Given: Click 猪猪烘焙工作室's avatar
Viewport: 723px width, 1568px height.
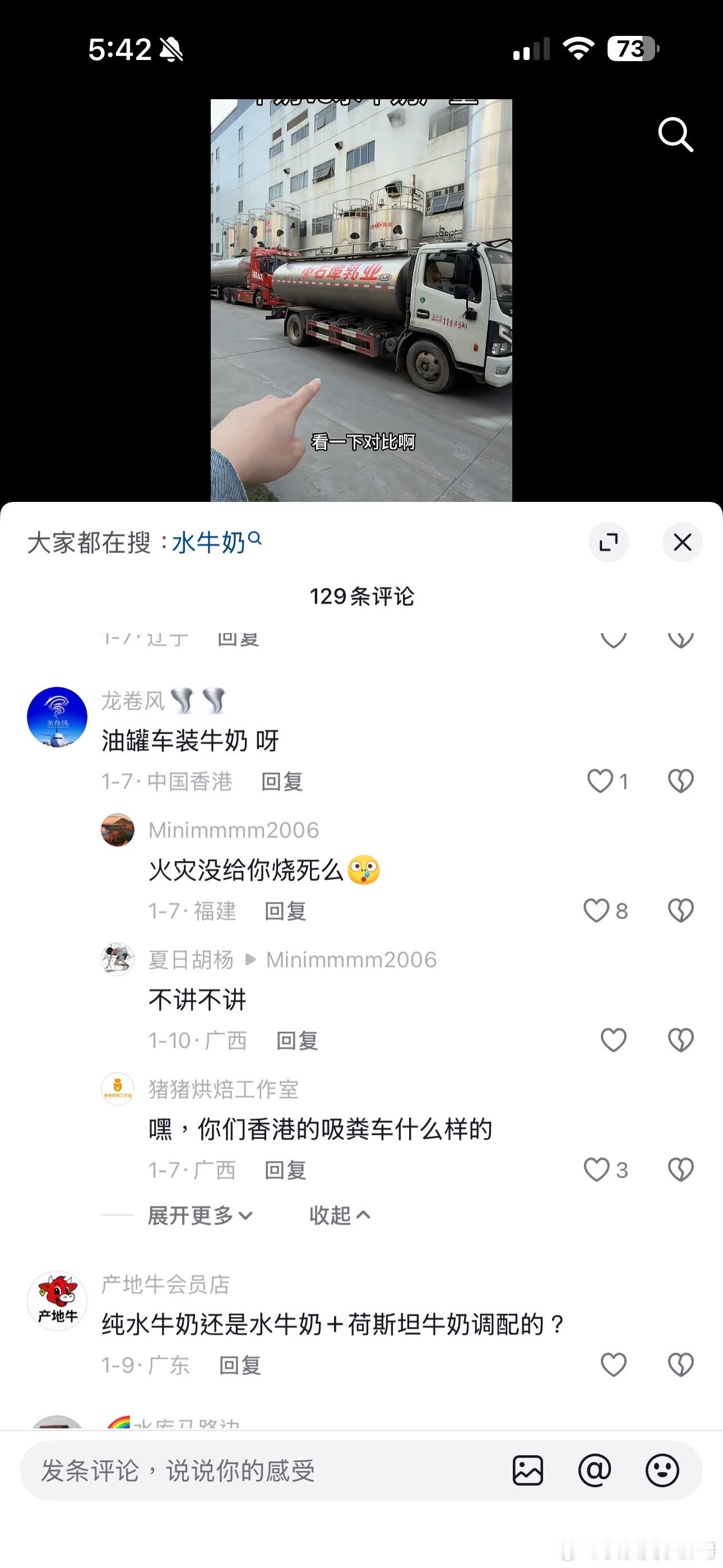Looking at the screenshot, I should 118,1090.
